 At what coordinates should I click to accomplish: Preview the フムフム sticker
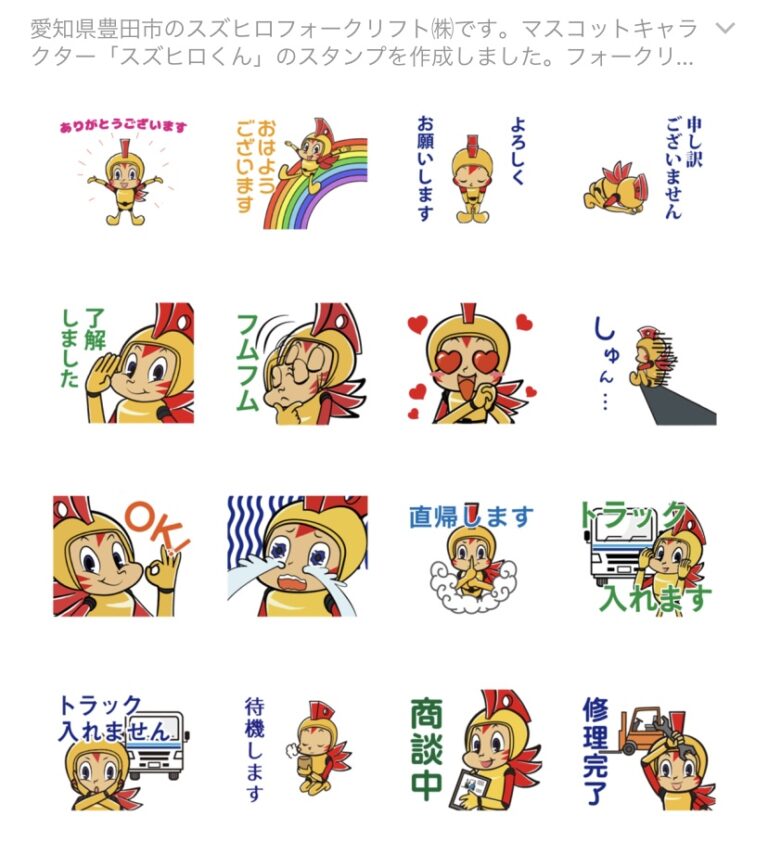point(298,364)
